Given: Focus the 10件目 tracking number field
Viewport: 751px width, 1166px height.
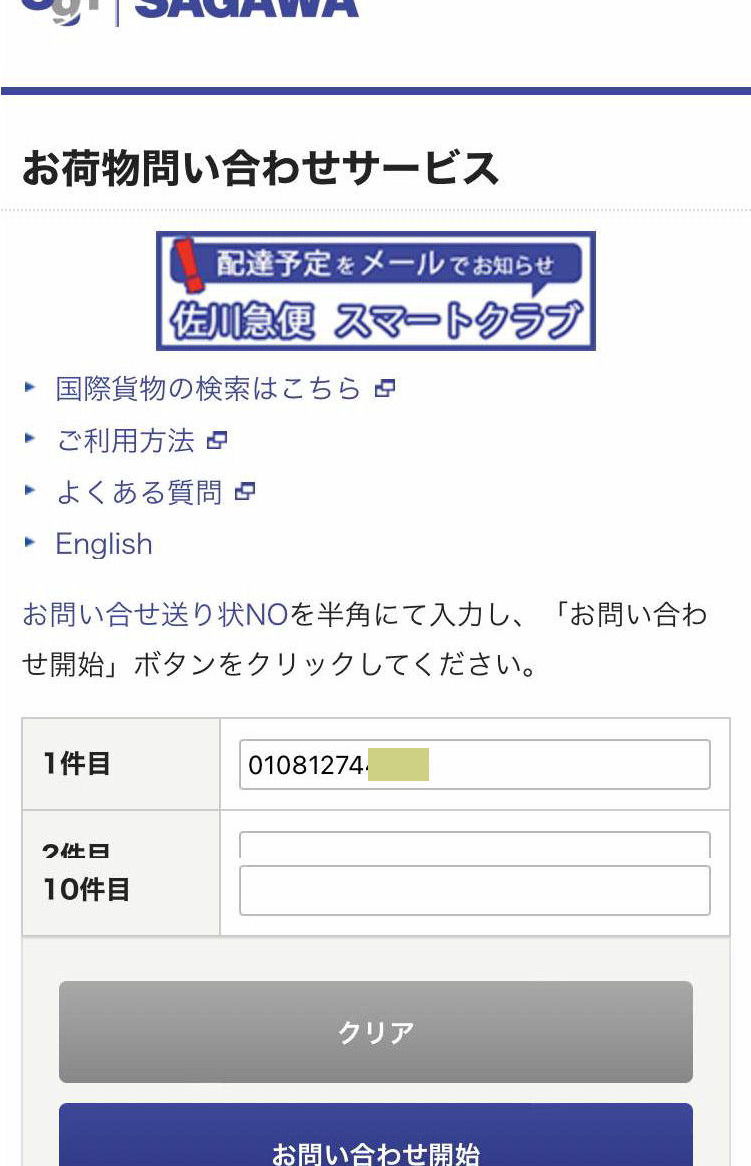Looking at the screenshot, I should pos(474,890).
